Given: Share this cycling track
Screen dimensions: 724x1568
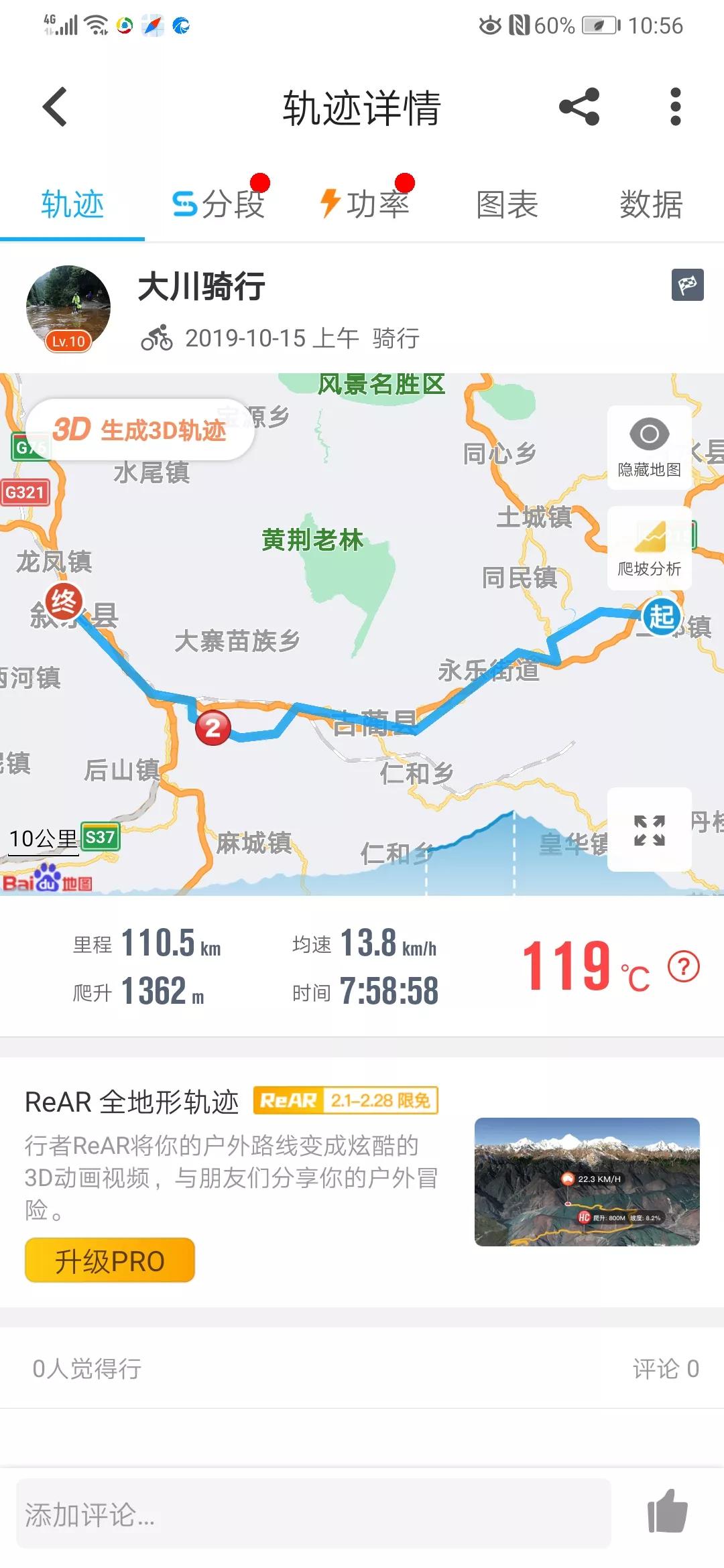Looking at the screenshot, I should (579, 107).
